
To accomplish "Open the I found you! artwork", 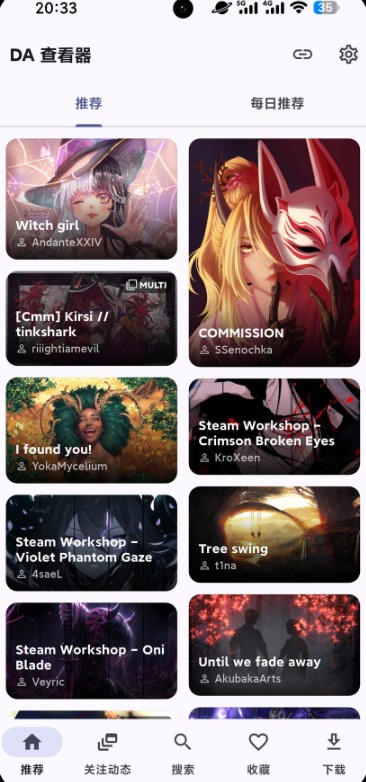I will tap(91, 430).
